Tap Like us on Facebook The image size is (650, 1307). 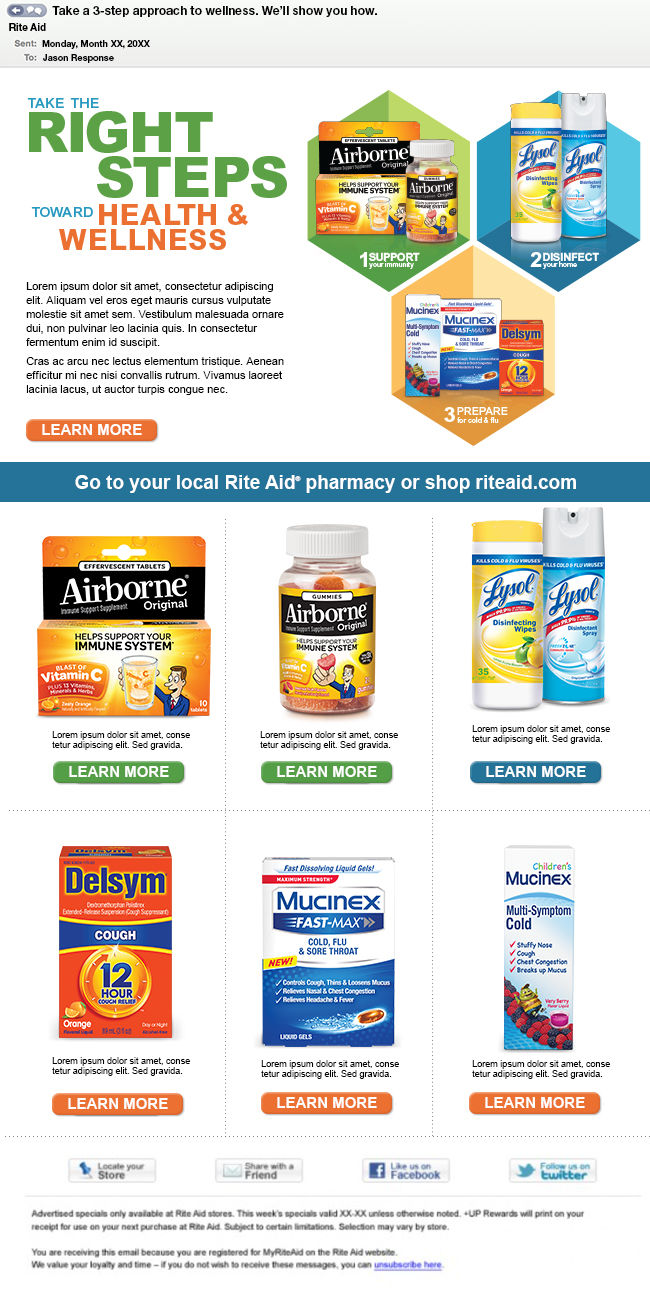tap(405, 1171)
